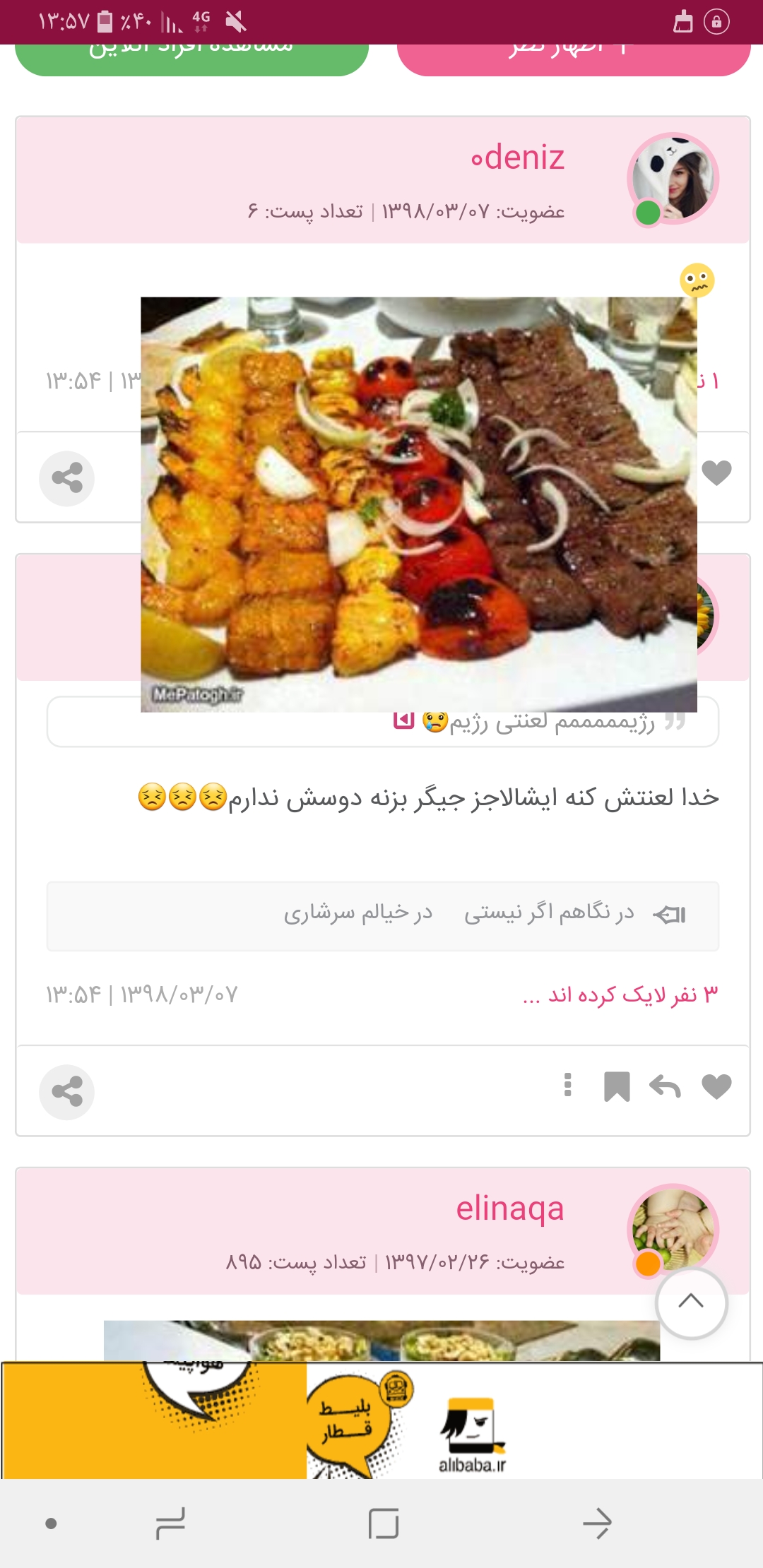
Task: Open elinaqa's profile from the username
Action: point(510,1208)
